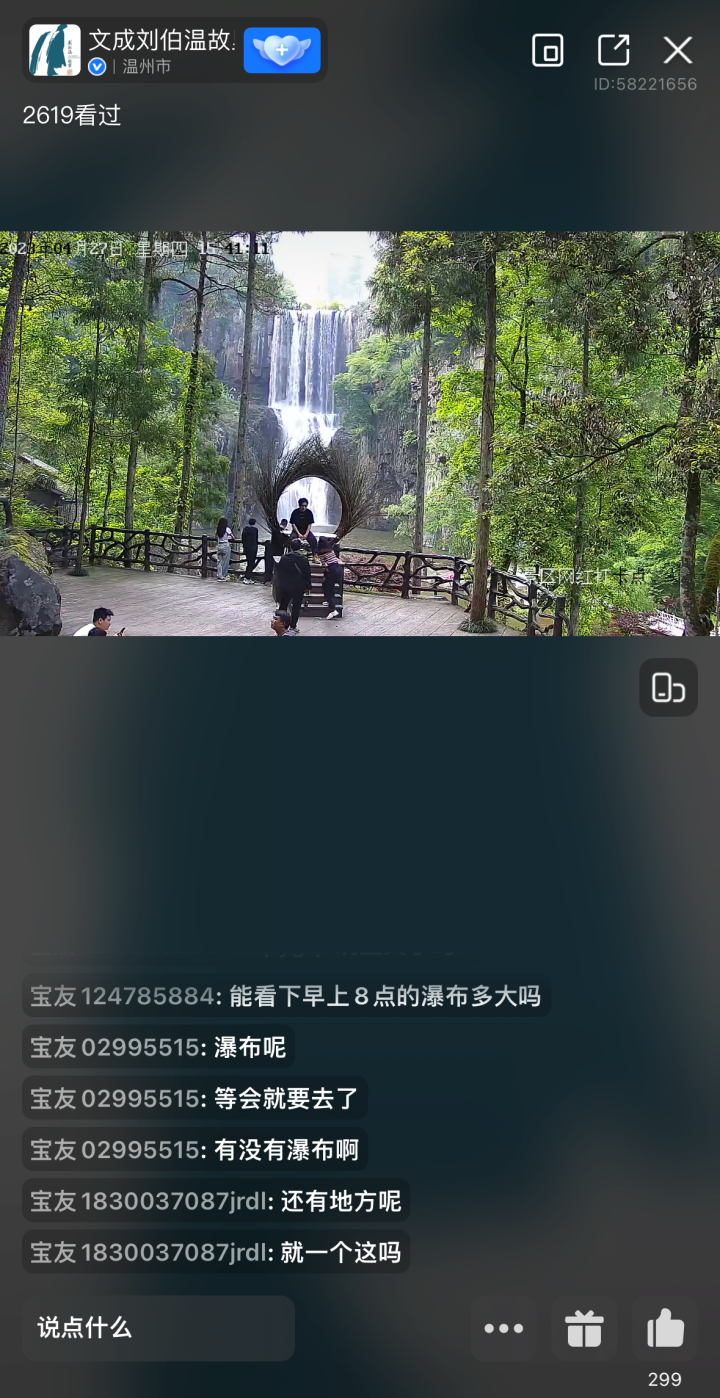Open the streamer profile avatar
This screenshot has width=720, height=1398.
(54, 50)
